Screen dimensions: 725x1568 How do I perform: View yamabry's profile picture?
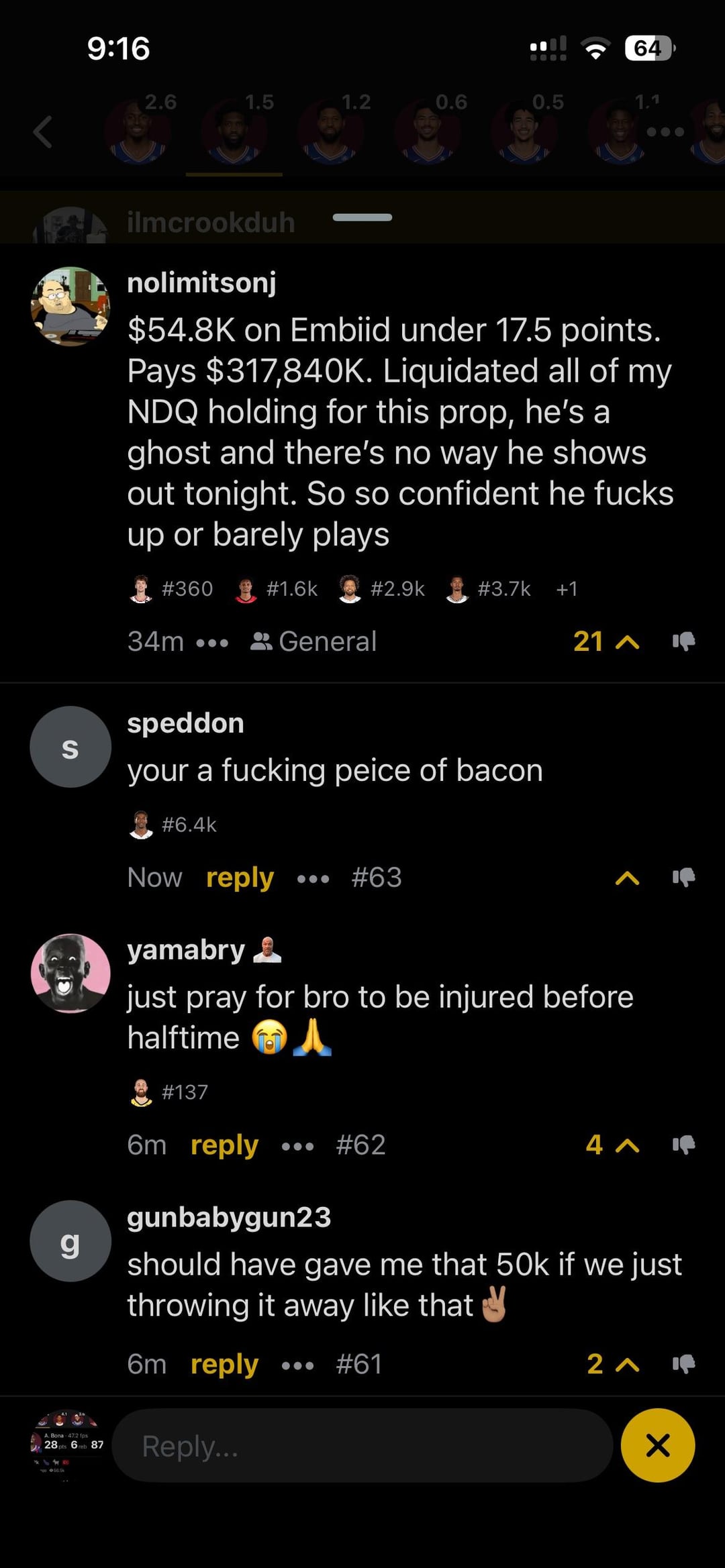click(70, 973)
